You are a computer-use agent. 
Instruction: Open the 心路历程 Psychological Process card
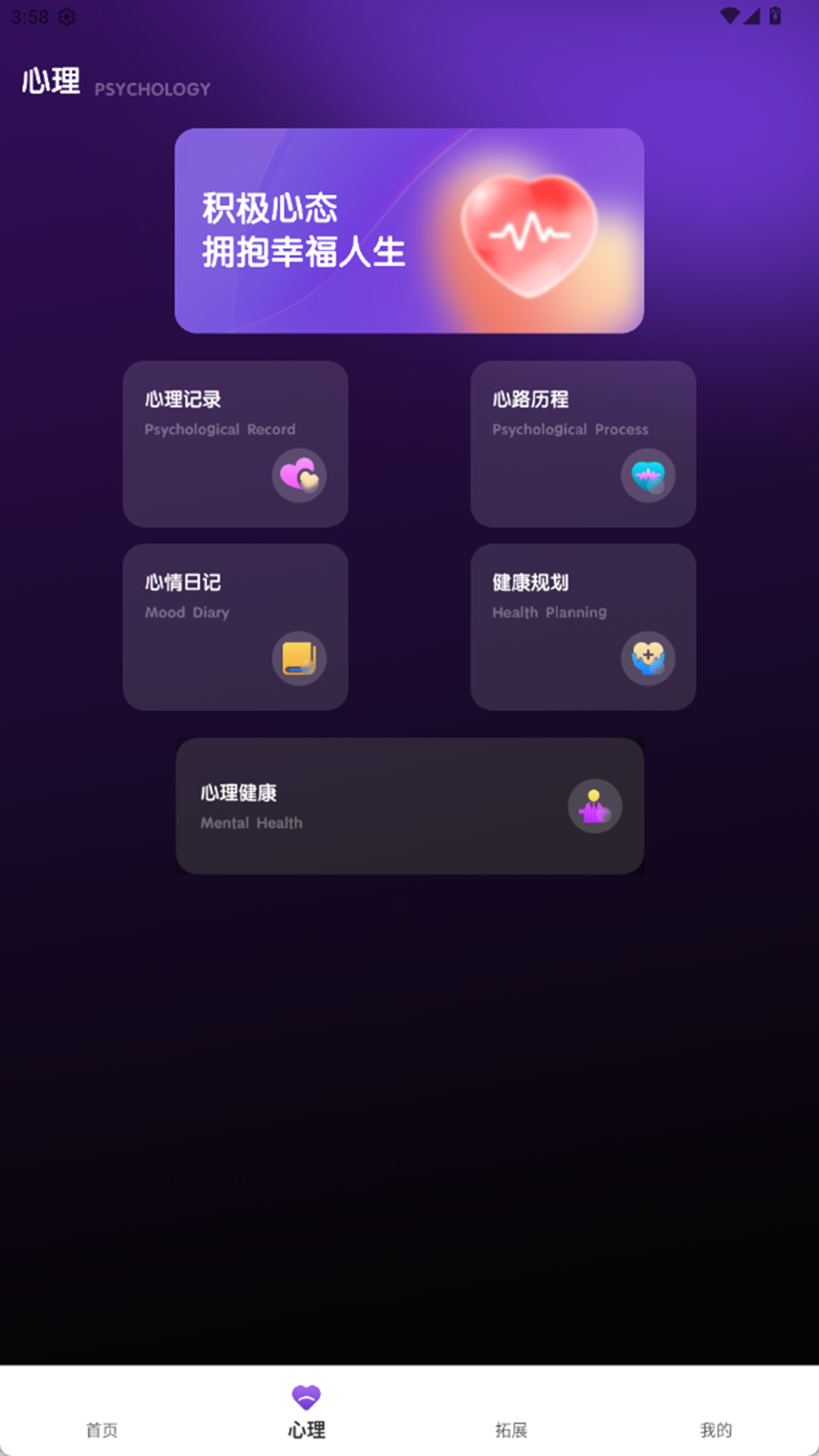(582, 444)
